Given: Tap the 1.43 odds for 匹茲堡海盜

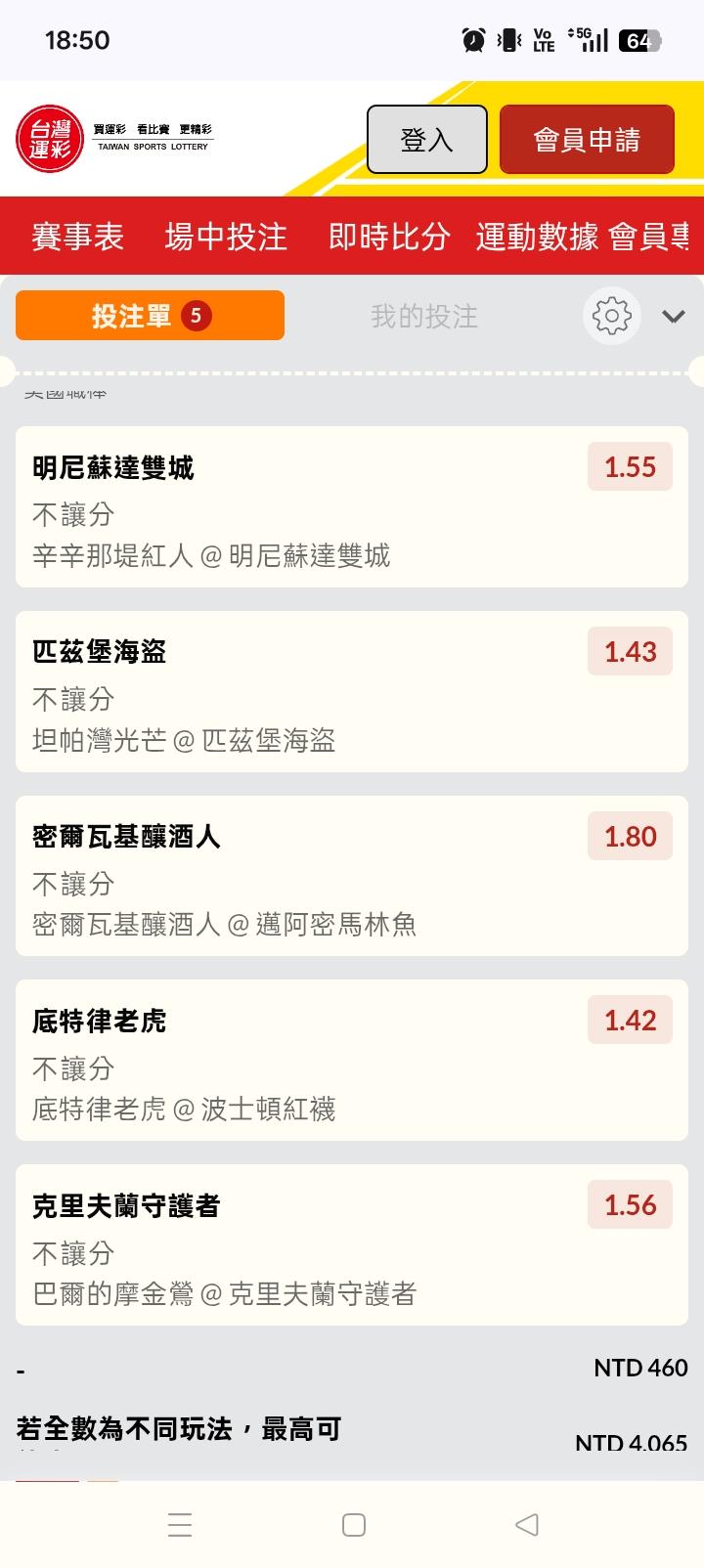Looking at the screenshot, I should coord(630,652).
